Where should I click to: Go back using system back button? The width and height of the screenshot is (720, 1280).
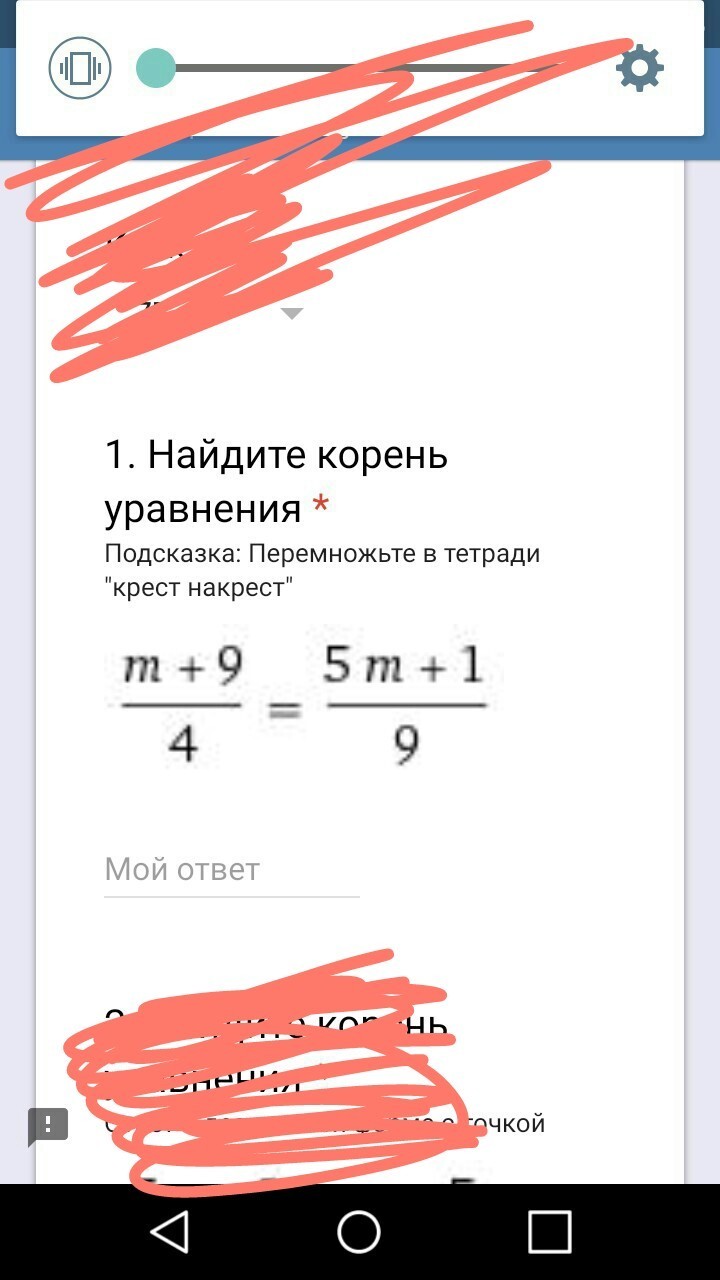(170, 1231)
